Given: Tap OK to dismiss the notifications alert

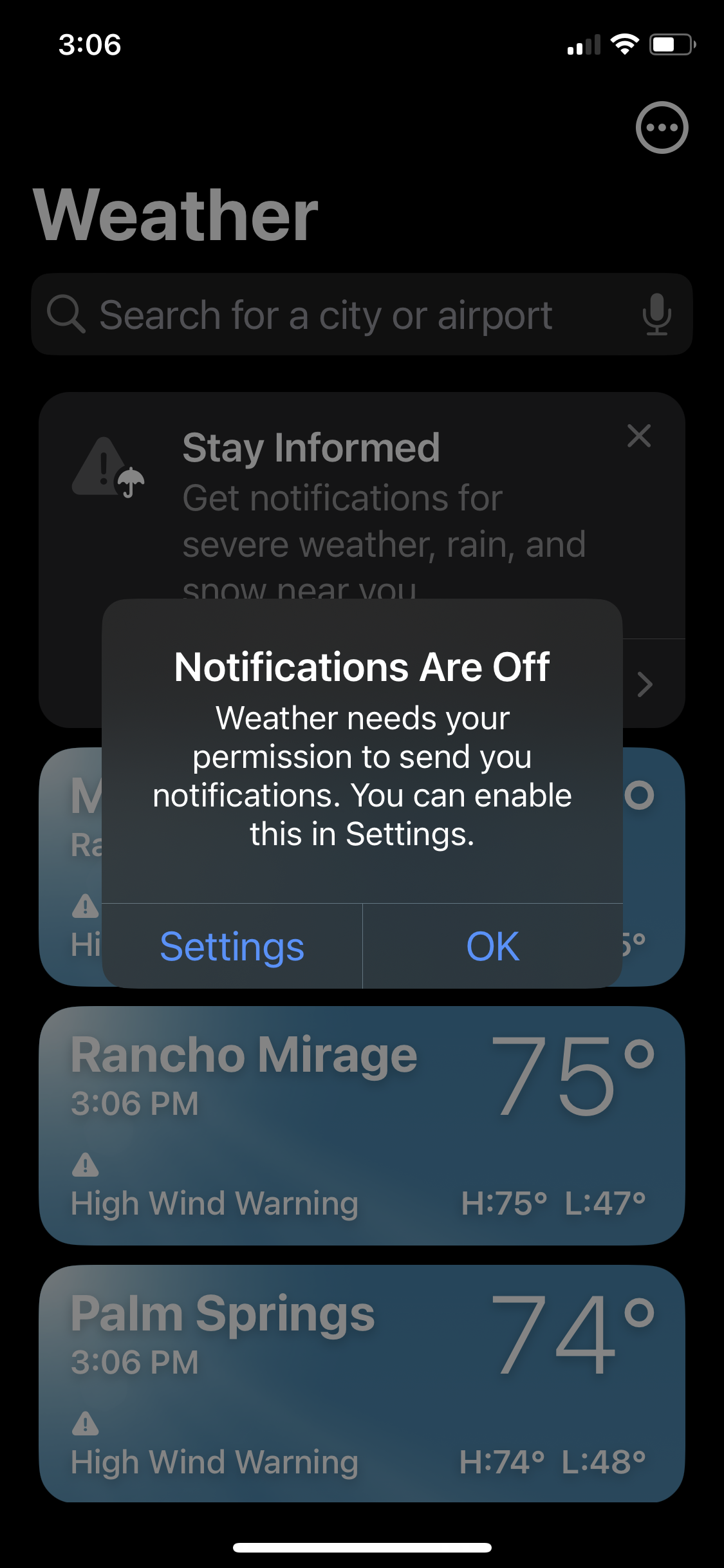Looking at the screenshot, I should 492,947.
